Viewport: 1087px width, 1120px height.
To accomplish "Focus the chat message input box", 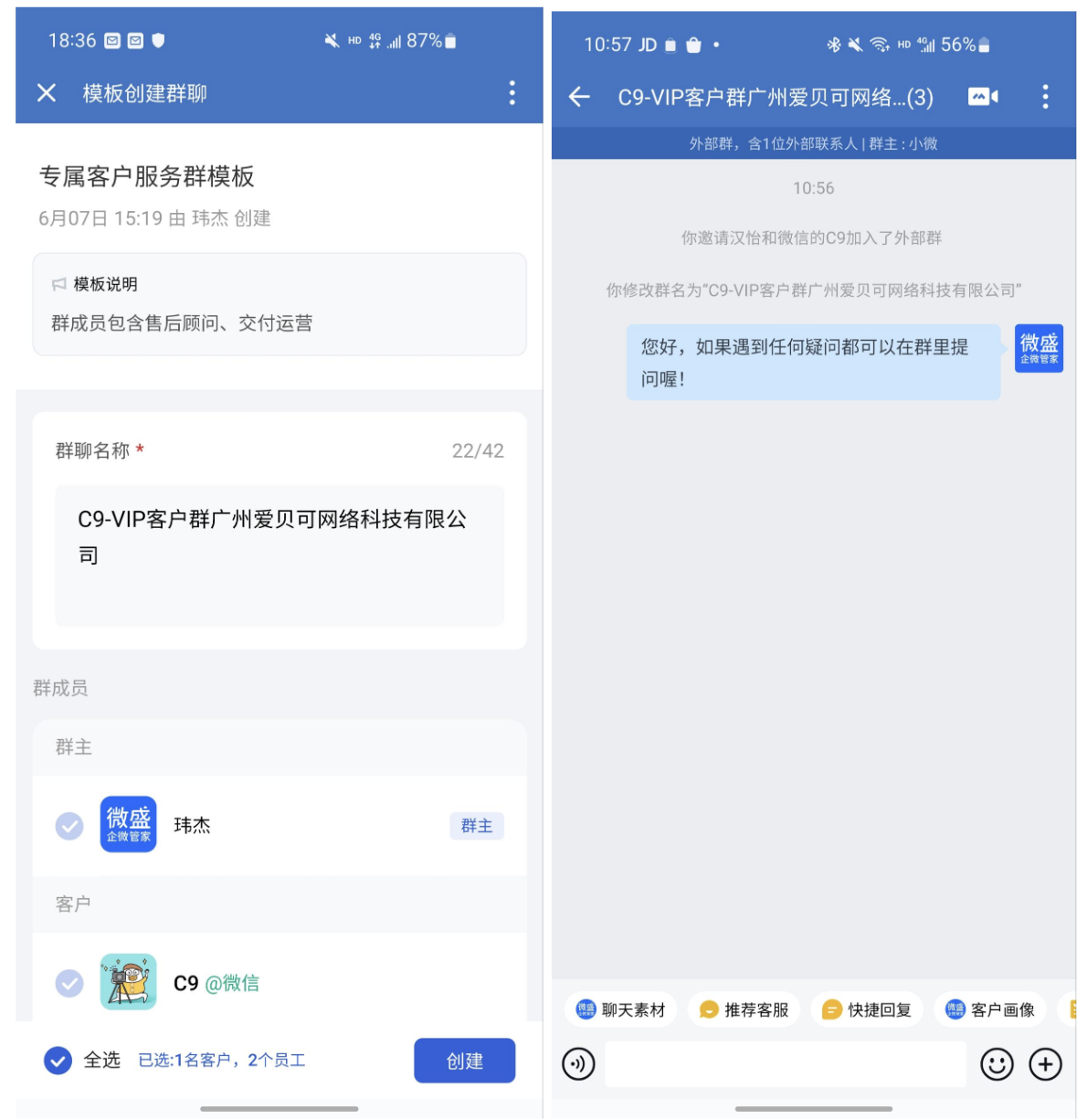I will coord(785,1064).
